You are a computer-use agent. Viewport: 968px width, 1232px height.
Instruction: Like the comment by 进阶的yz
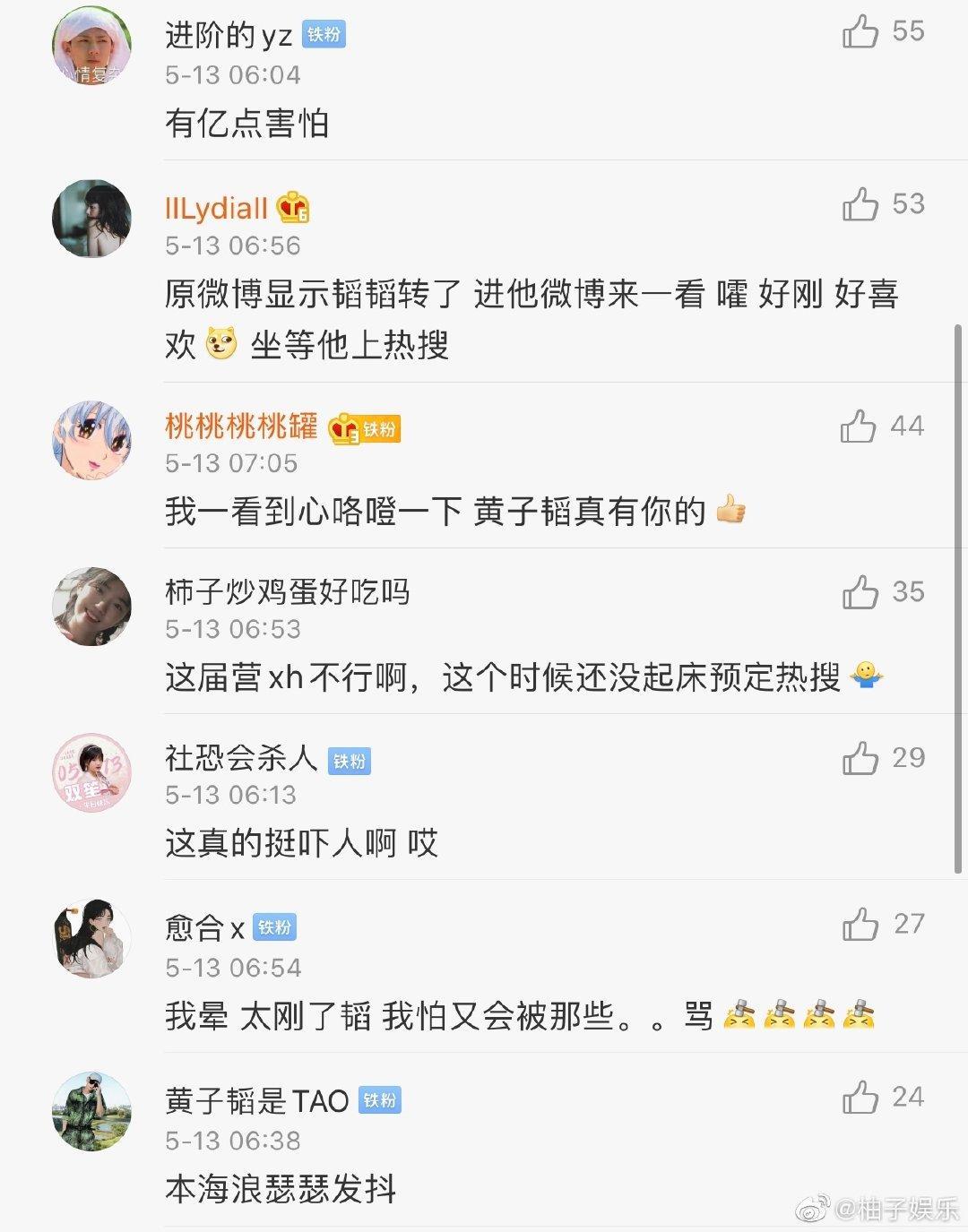pos(860,32)
